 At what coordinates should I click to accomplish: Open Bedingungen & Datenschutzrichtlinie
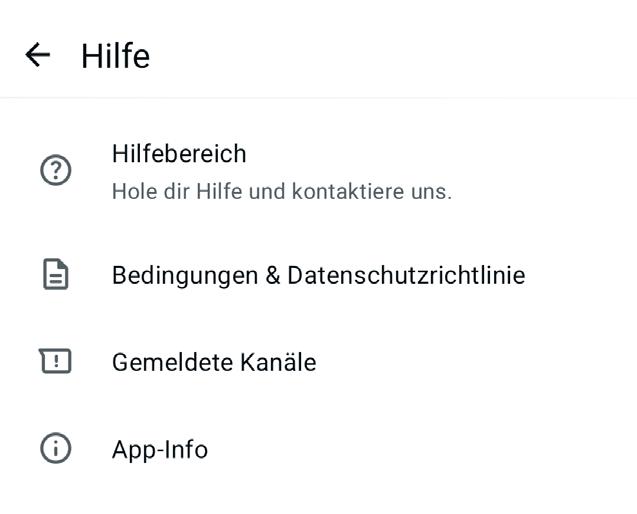click(x=317, y=275)
